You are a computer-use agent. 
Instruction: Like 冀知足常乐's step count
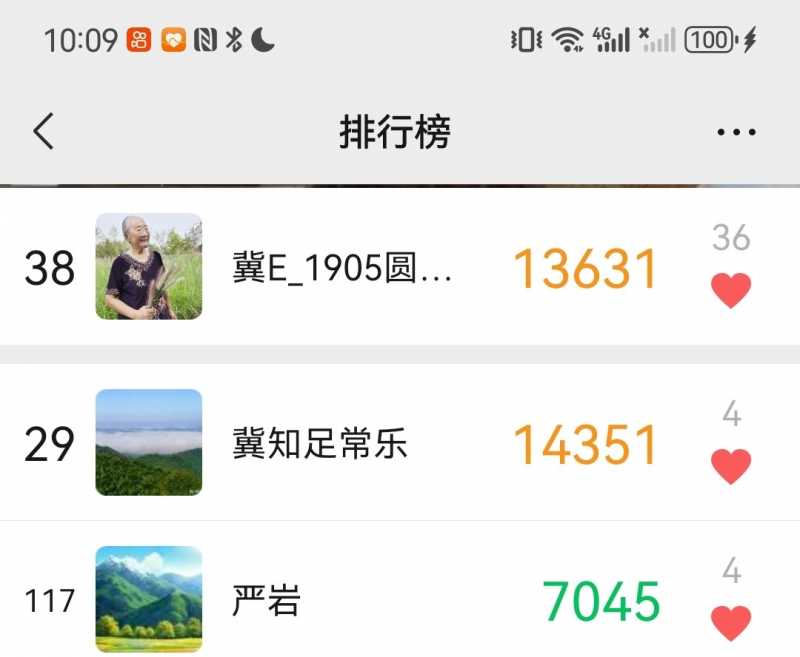coord(731,465)
